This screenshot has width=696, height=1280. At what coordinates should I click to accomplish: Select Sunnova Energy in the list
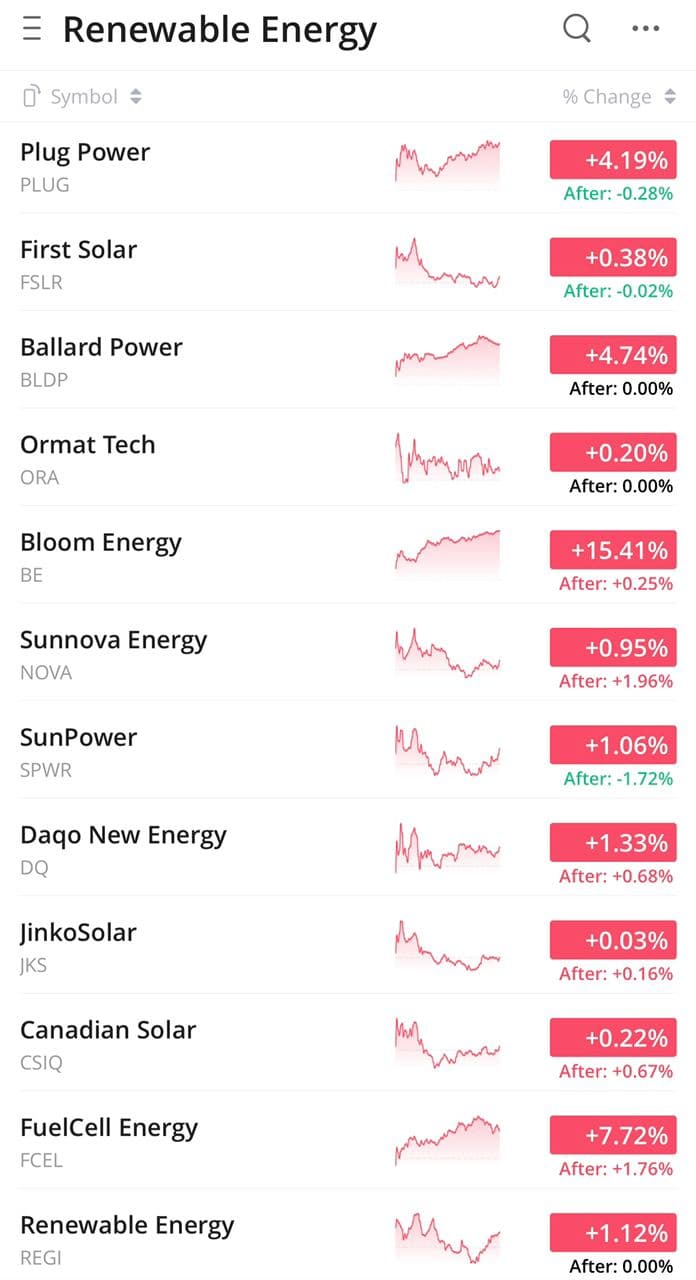click(x=348, y=654)
